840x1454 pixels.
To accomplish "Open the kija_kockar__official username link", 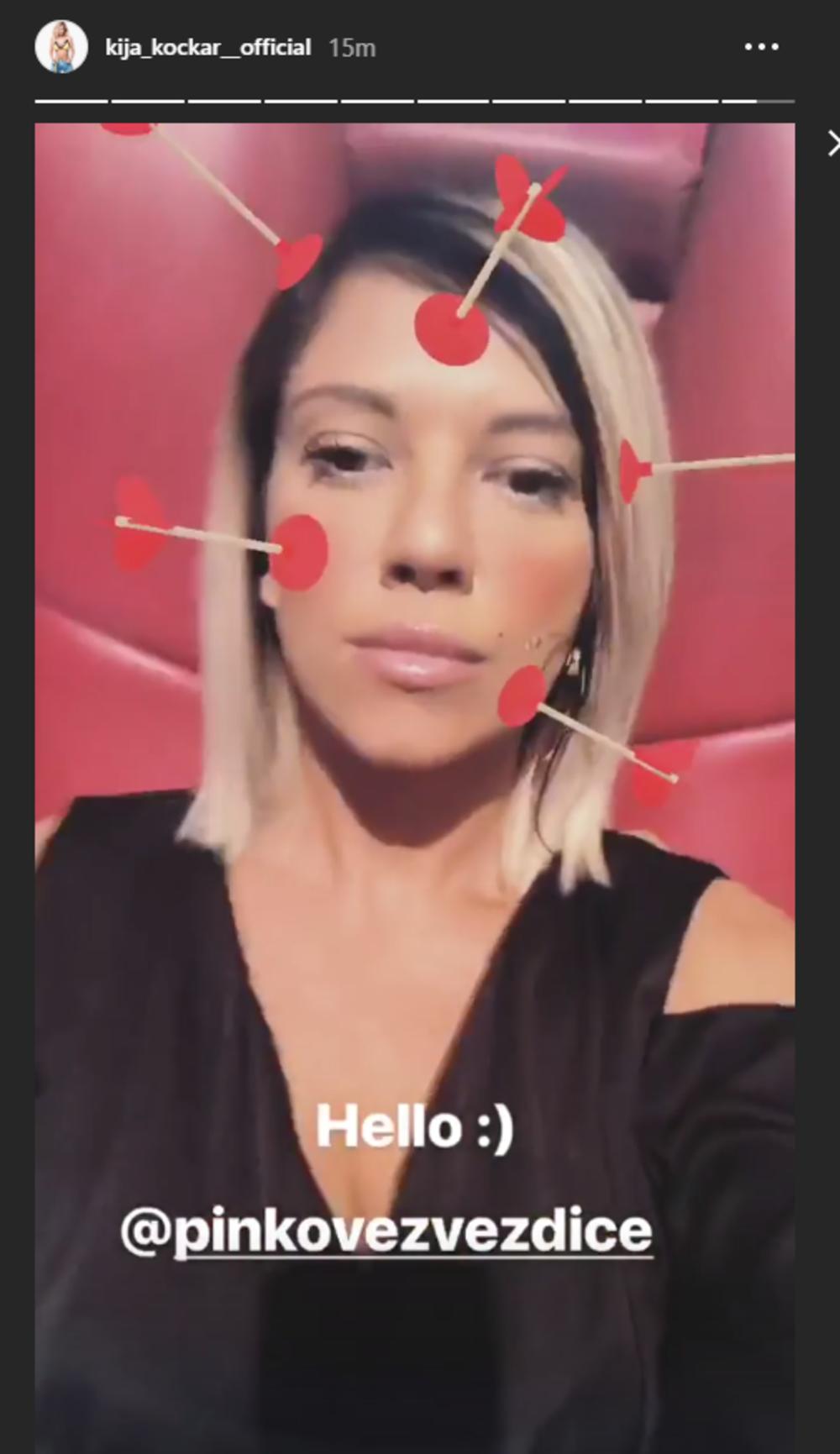I will (x=207, y=48).
